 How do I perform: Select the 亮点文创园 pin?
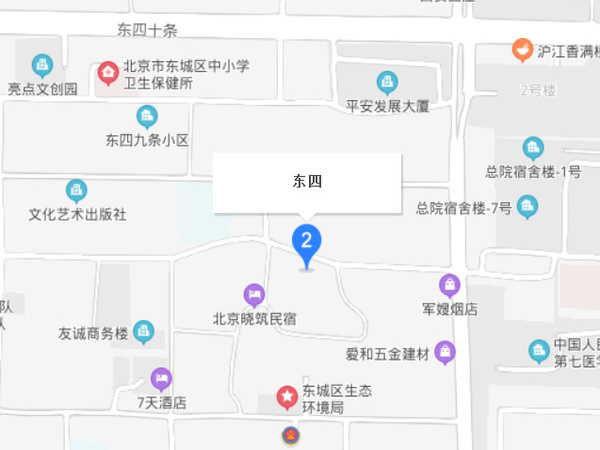42,65
